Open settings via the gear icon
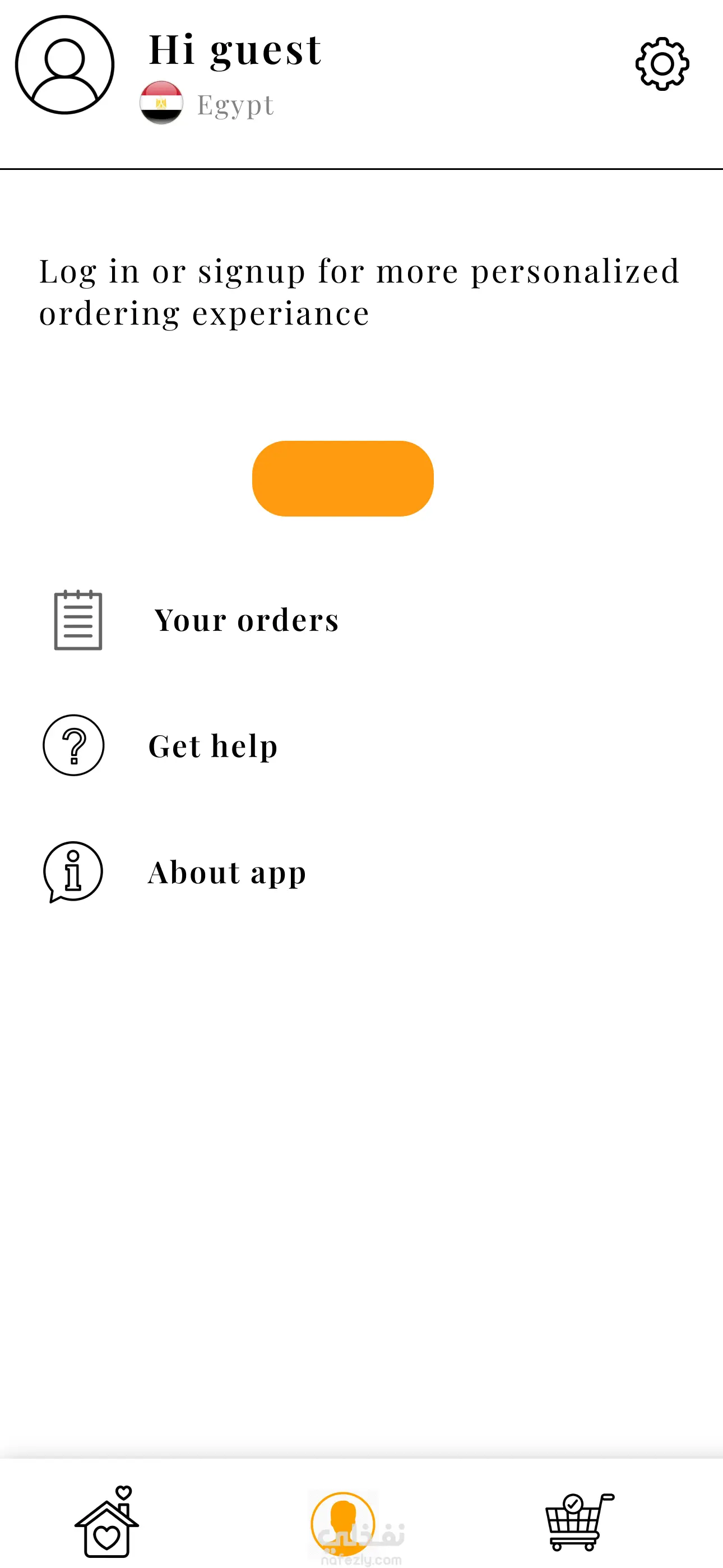The image size is (723, 1568). click(x=662, y=64)
